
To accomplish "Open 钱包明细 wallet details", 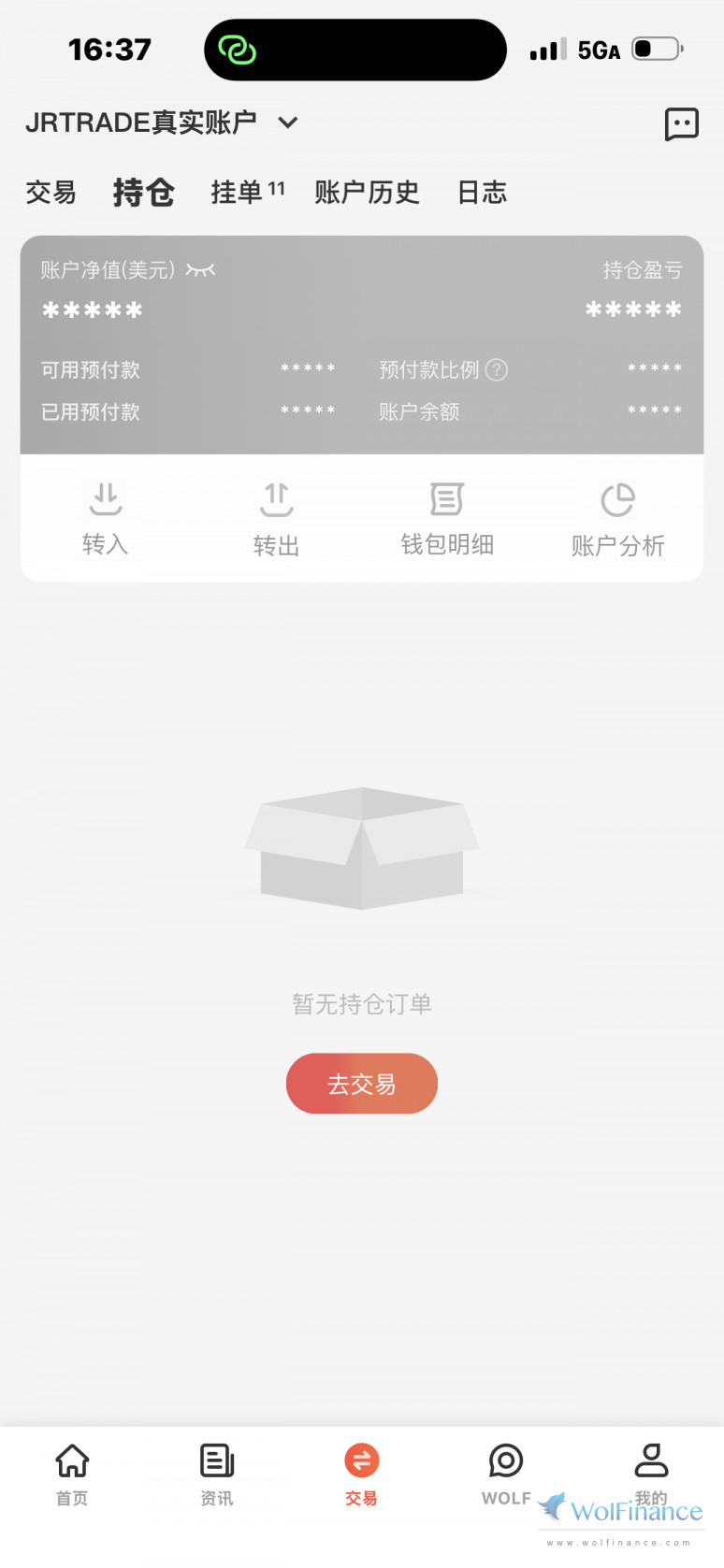I will pyautogui.click(x=447, y=518).
